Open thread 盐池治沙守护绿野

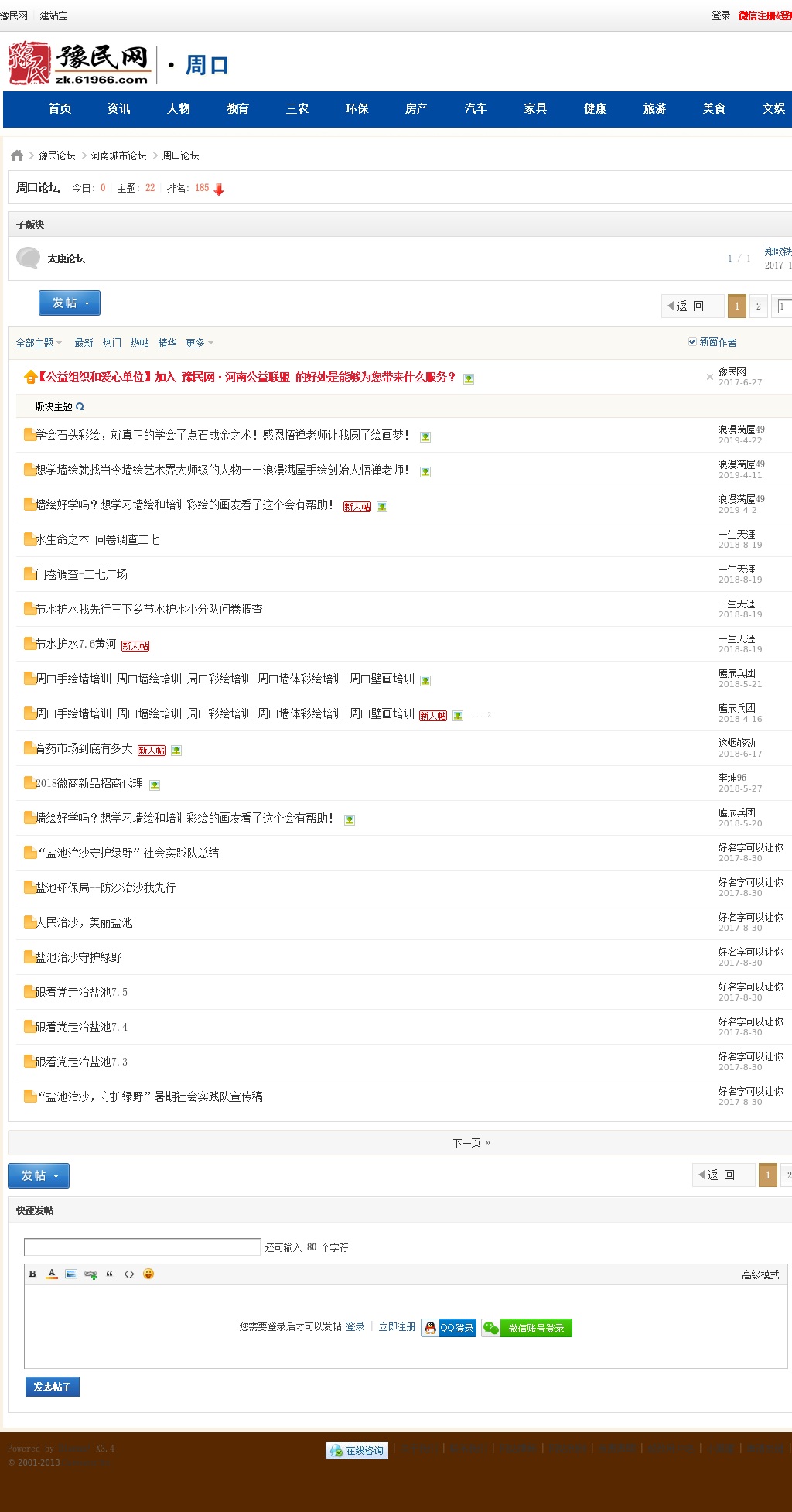78,957
